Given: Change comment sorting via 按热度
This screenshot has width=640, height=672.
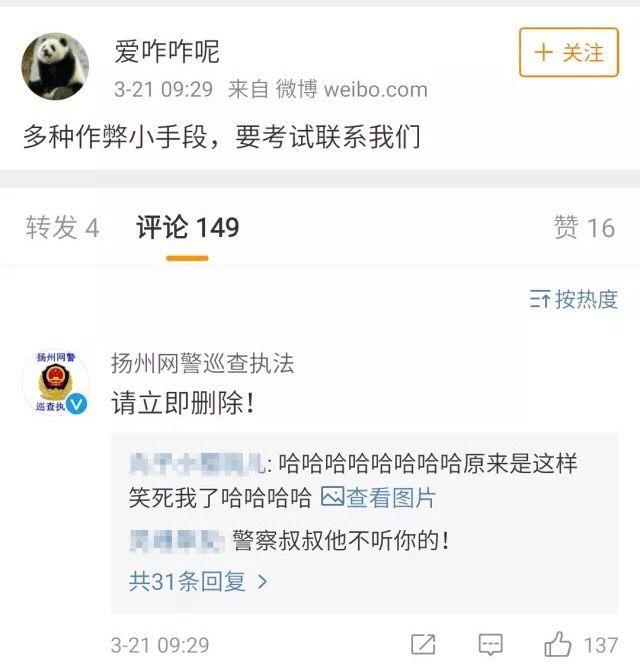Looking at the screenshot, I should (x=574, y=299).
